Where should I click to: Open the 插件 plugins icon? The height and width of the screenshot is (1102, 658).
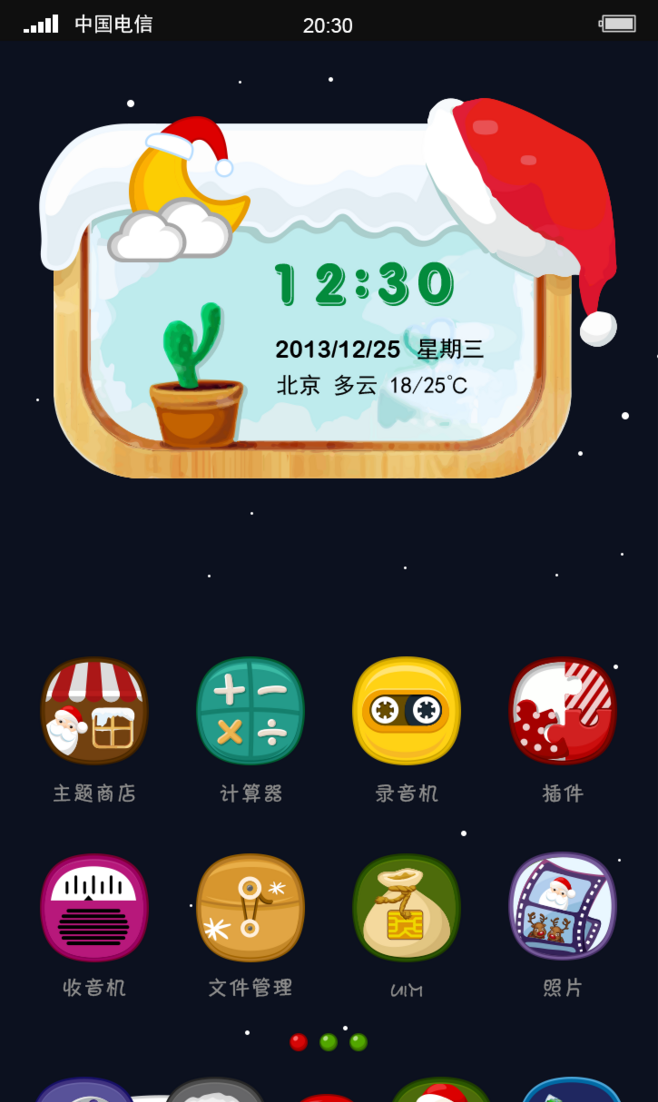point(562,711)
